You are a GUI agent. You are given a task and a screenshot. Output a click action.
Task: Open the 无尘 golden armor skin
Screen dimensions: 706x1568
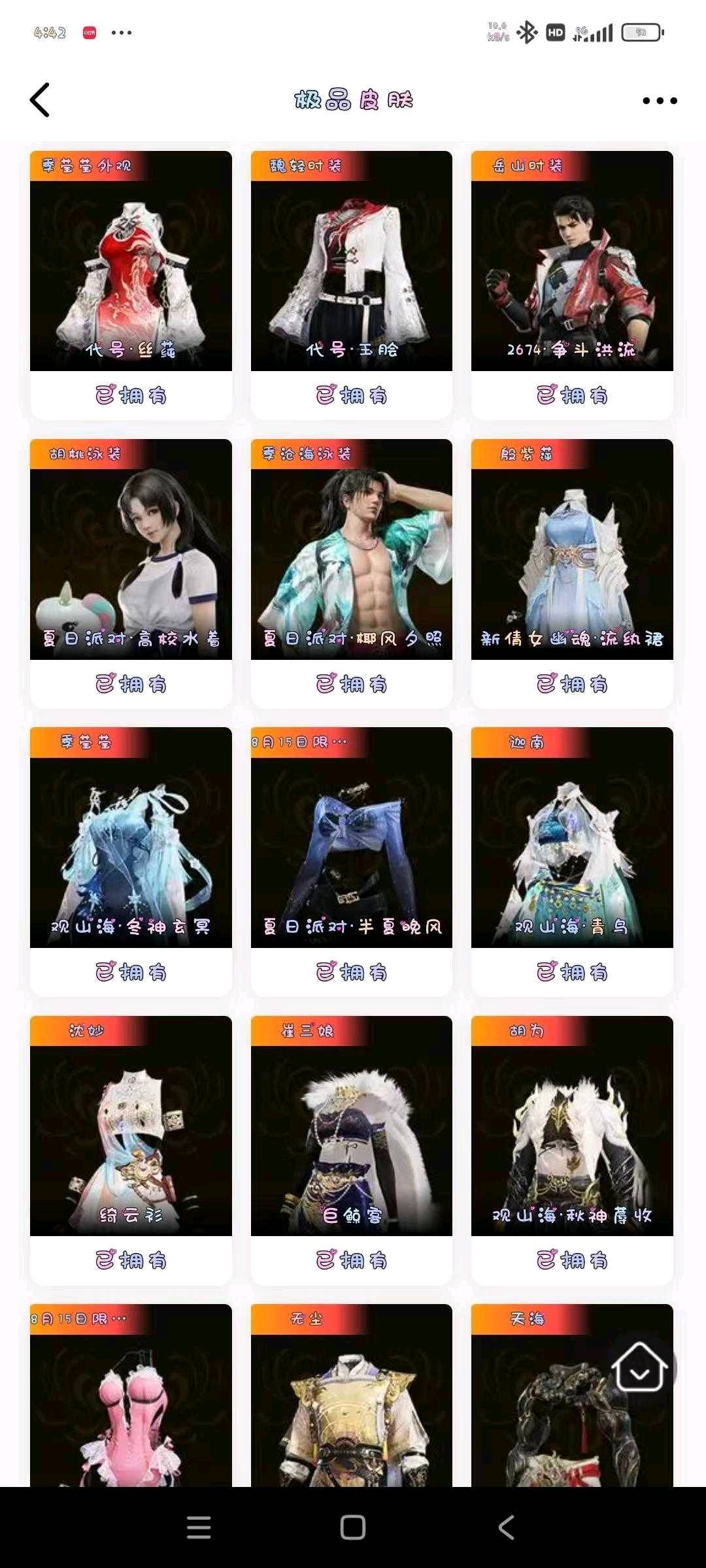coord(352,1405)
